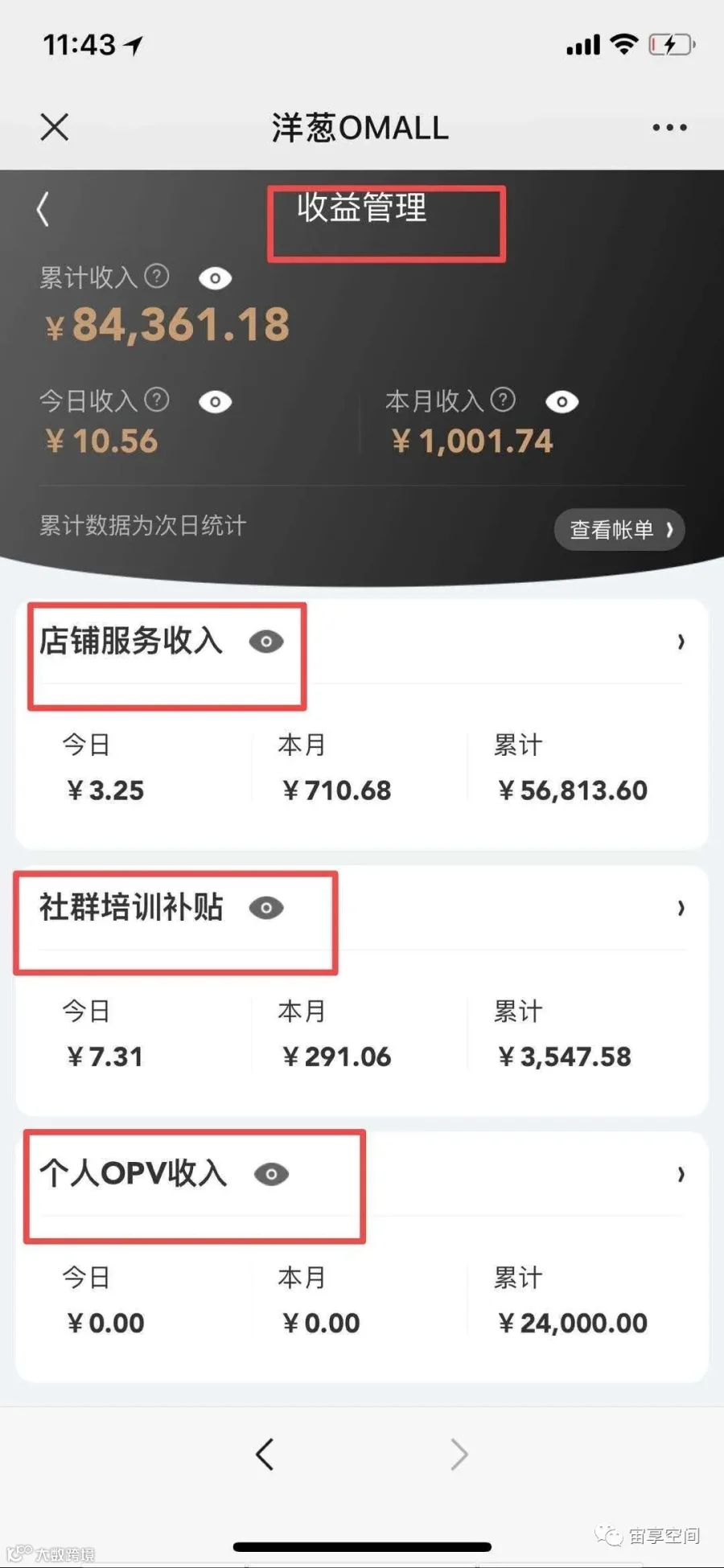Go back from the 收益管理 page
This screenshot has width=724, height=1568.
coord(43,209)
